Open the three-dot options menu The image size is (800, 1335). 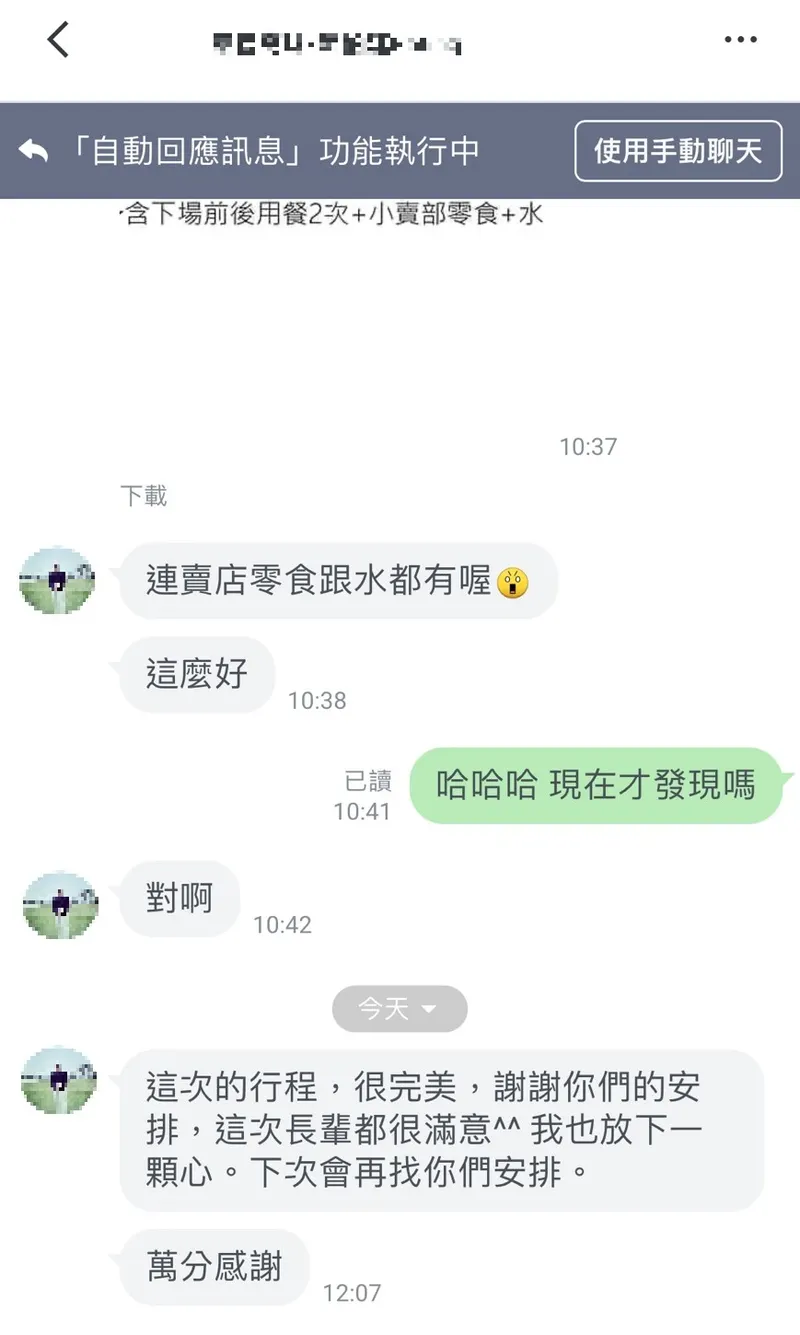741,38
